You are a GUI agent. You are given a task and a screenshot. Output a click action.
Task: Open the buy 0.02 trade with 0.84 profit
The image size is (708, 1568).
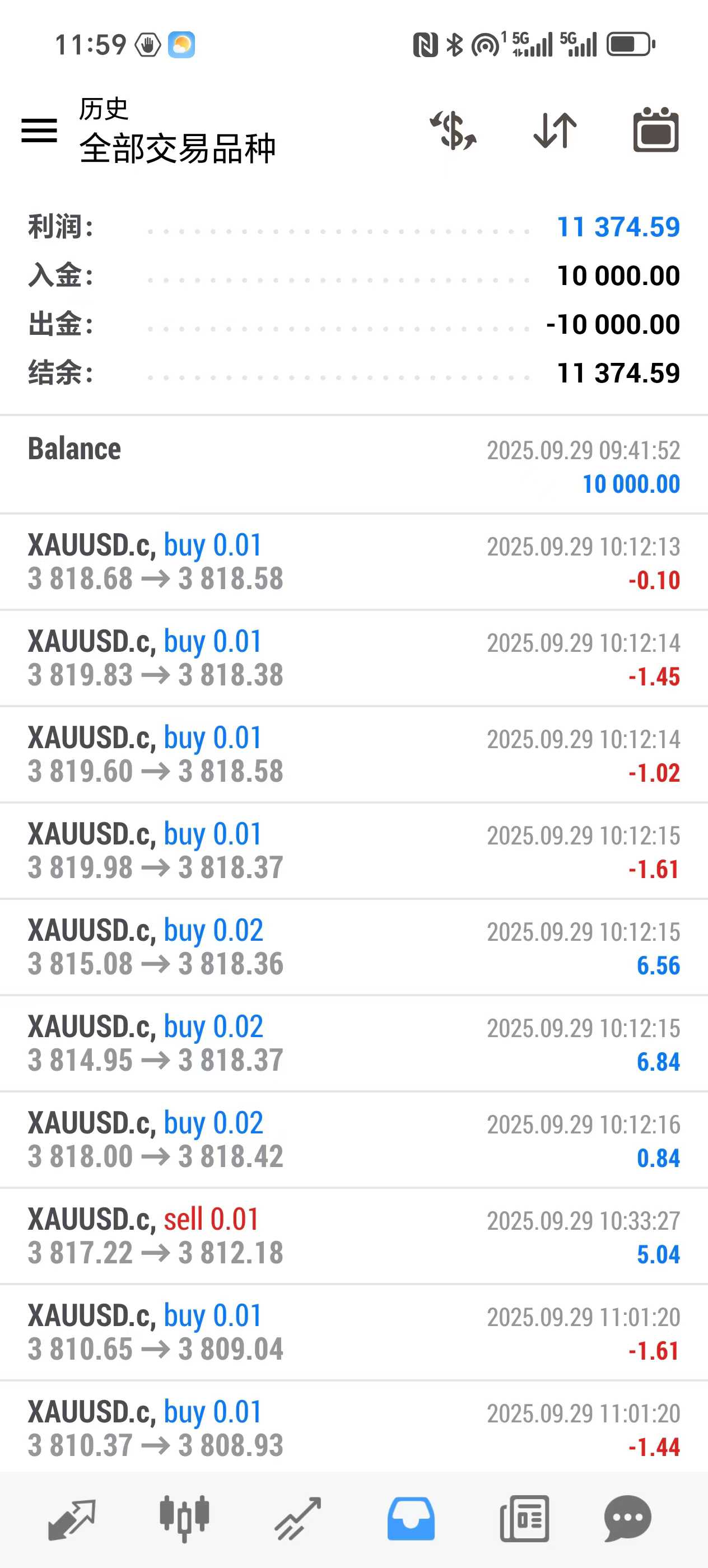(353, 1140)
